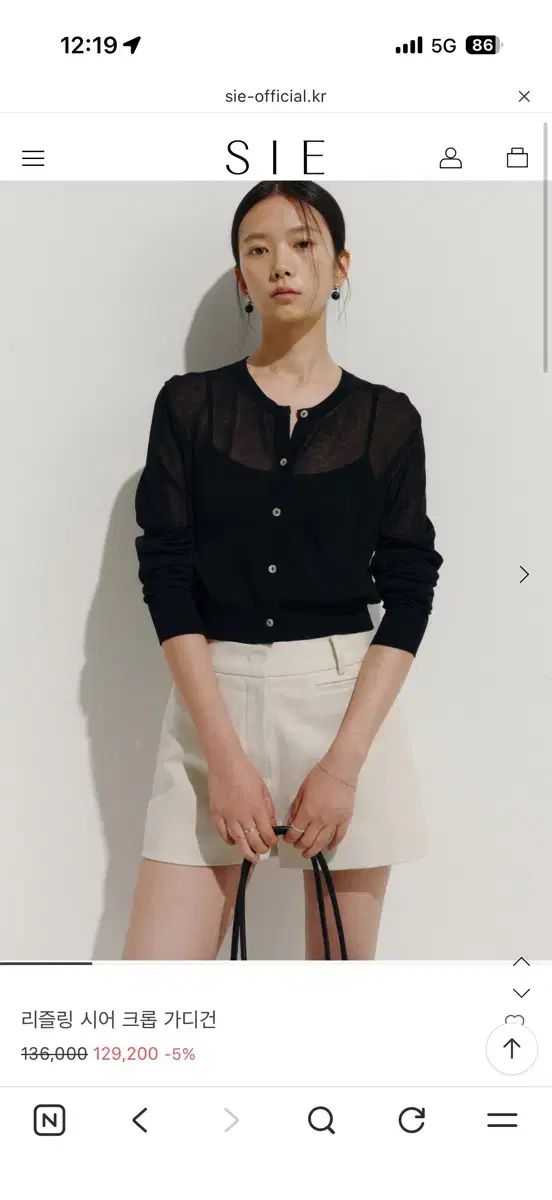Viewport: 552px width, 1200px height.
Task: Tap the small up chevron
Action: (521, 962)
